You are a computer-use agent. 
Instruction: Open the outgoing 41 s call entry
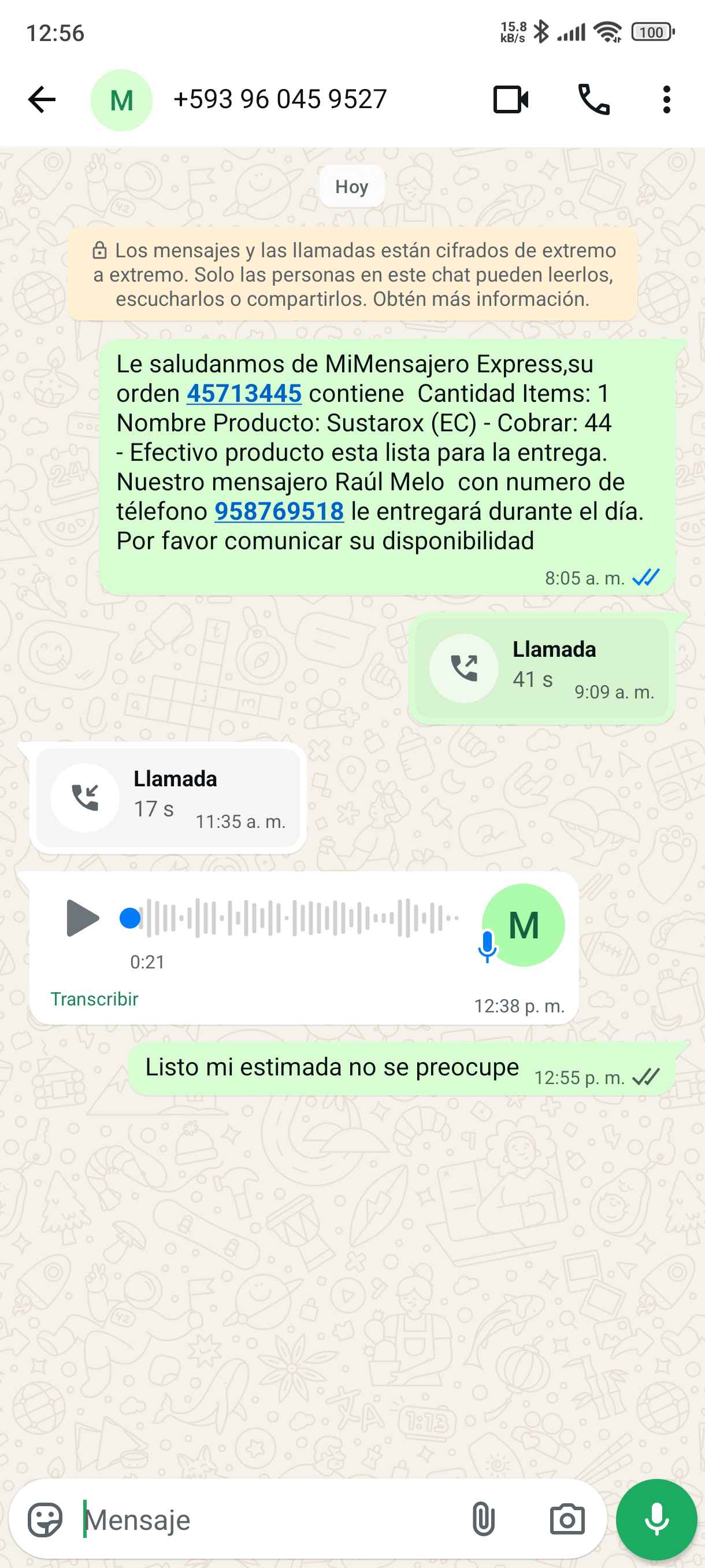541,668
